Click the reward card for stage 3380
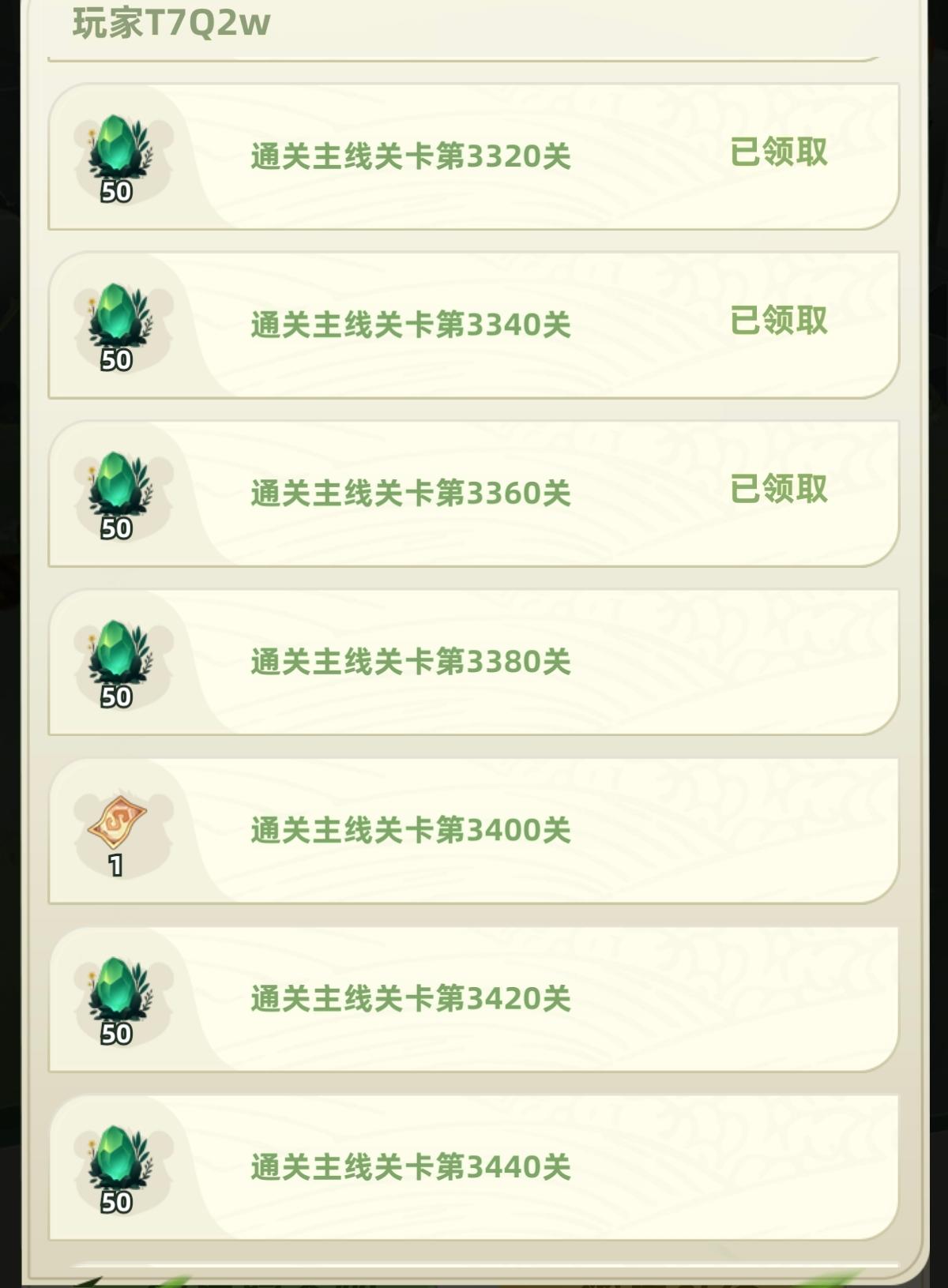948x1288 pixels. click(474, 663)
